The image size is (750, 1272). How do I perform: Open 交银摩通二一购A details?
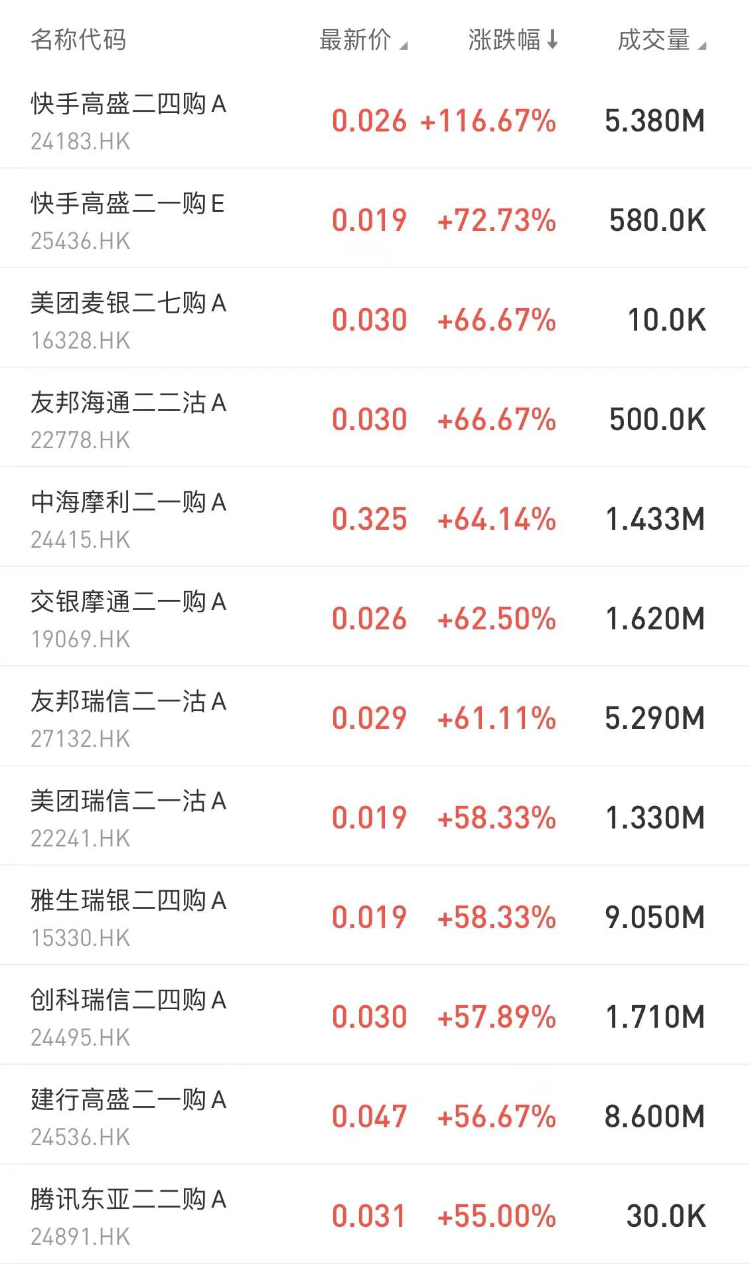click(375, 616)
